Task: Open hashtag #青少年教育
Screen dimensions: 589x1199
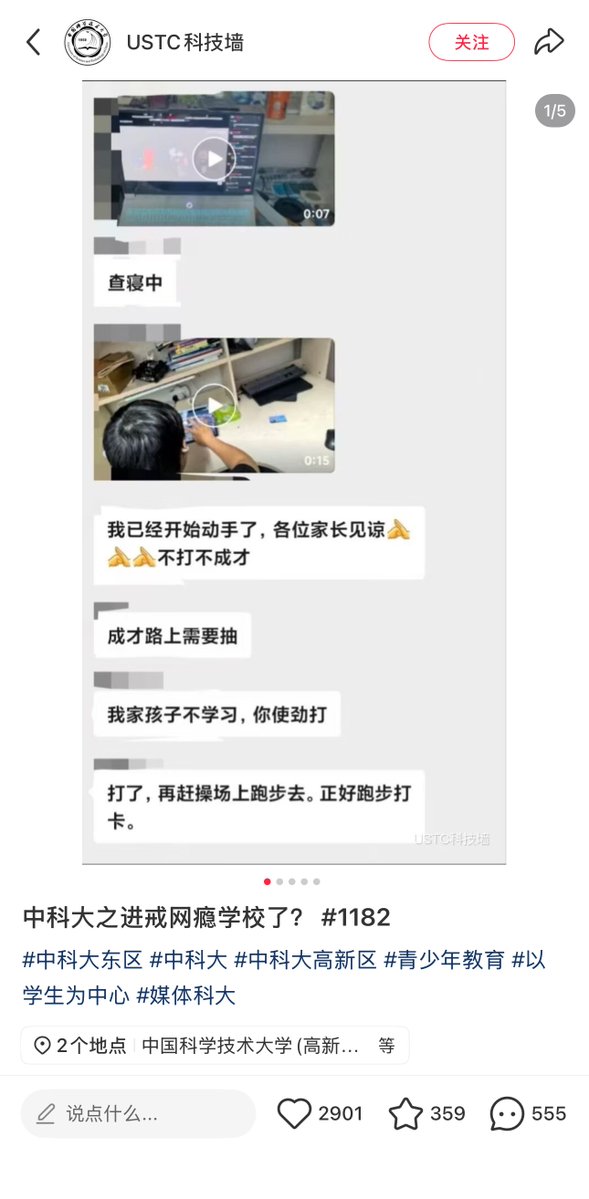Action: pos(444,960)
